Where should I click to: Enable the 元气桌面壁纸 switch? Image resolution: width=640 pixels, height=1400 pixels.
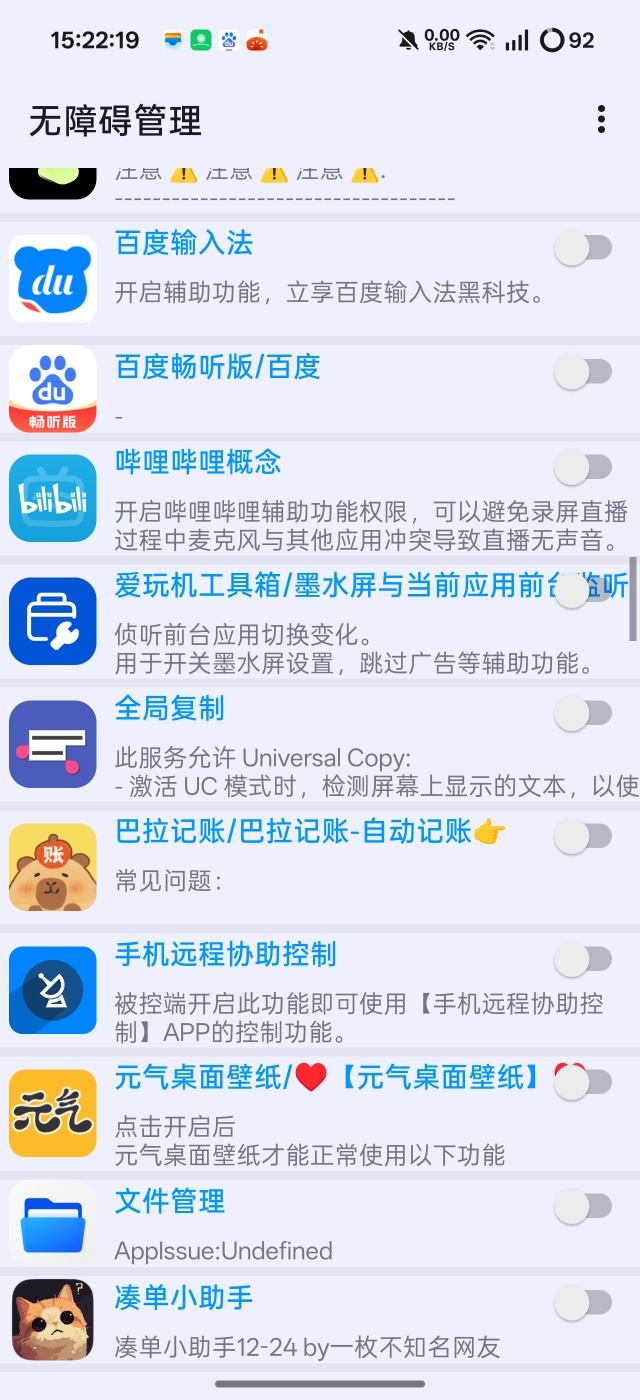tap(583, 1082)
